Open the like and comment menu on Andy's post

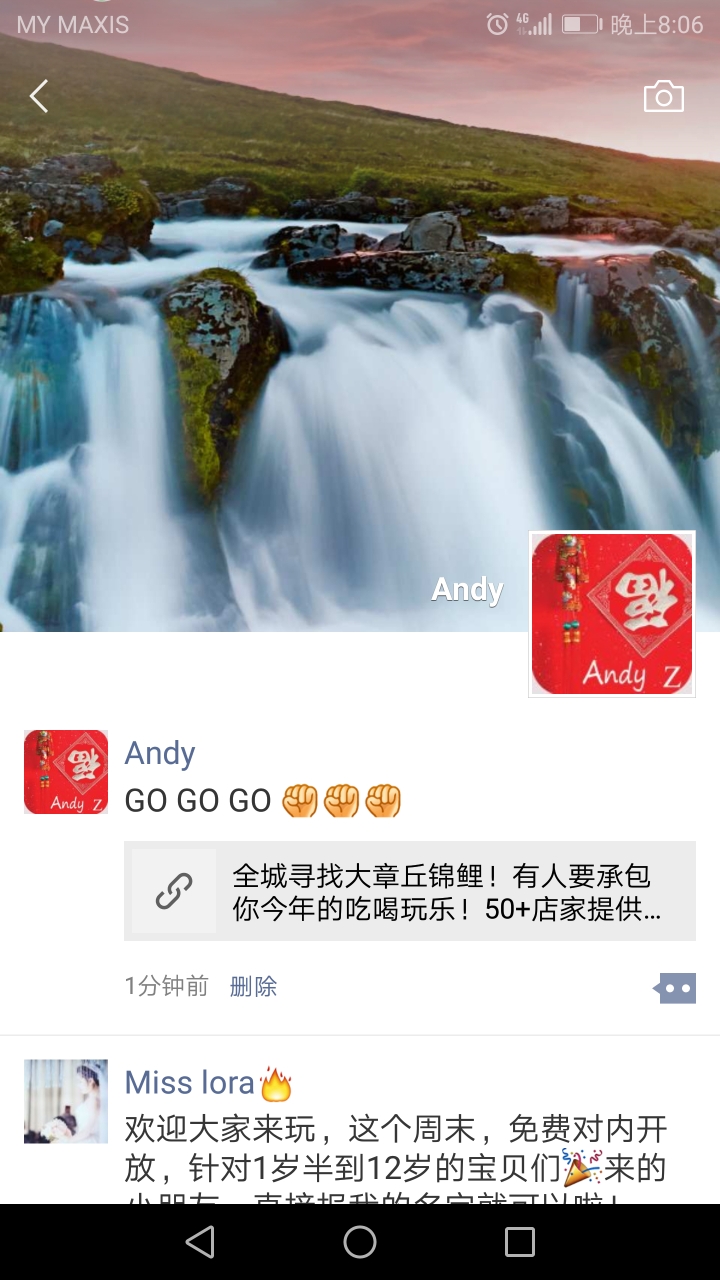point(675,988)
